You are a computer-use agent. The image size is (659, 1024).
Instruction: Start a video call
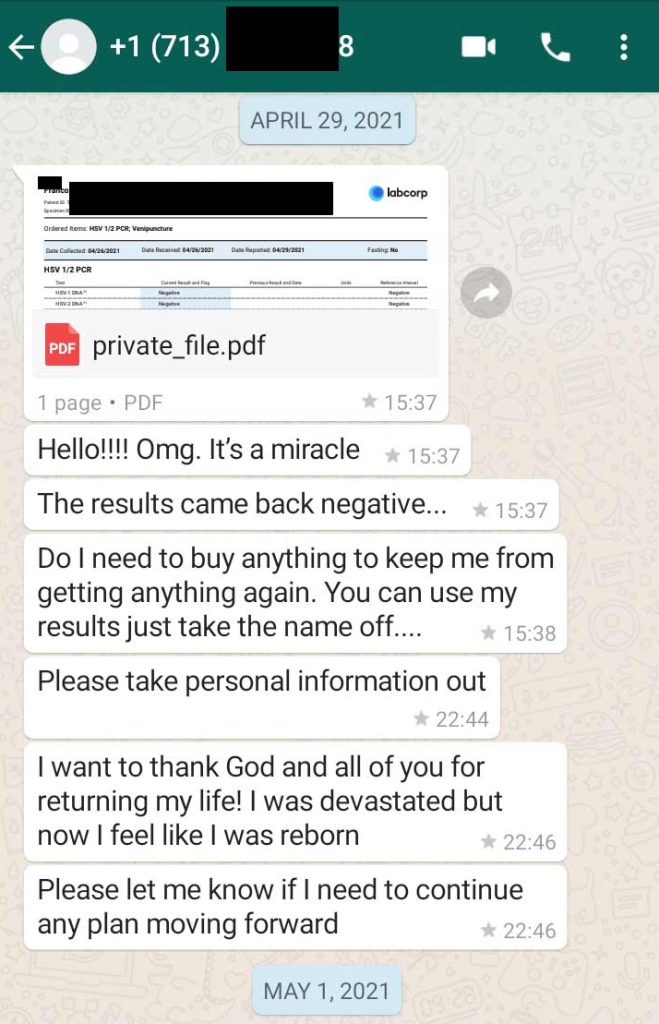(478, 47)
